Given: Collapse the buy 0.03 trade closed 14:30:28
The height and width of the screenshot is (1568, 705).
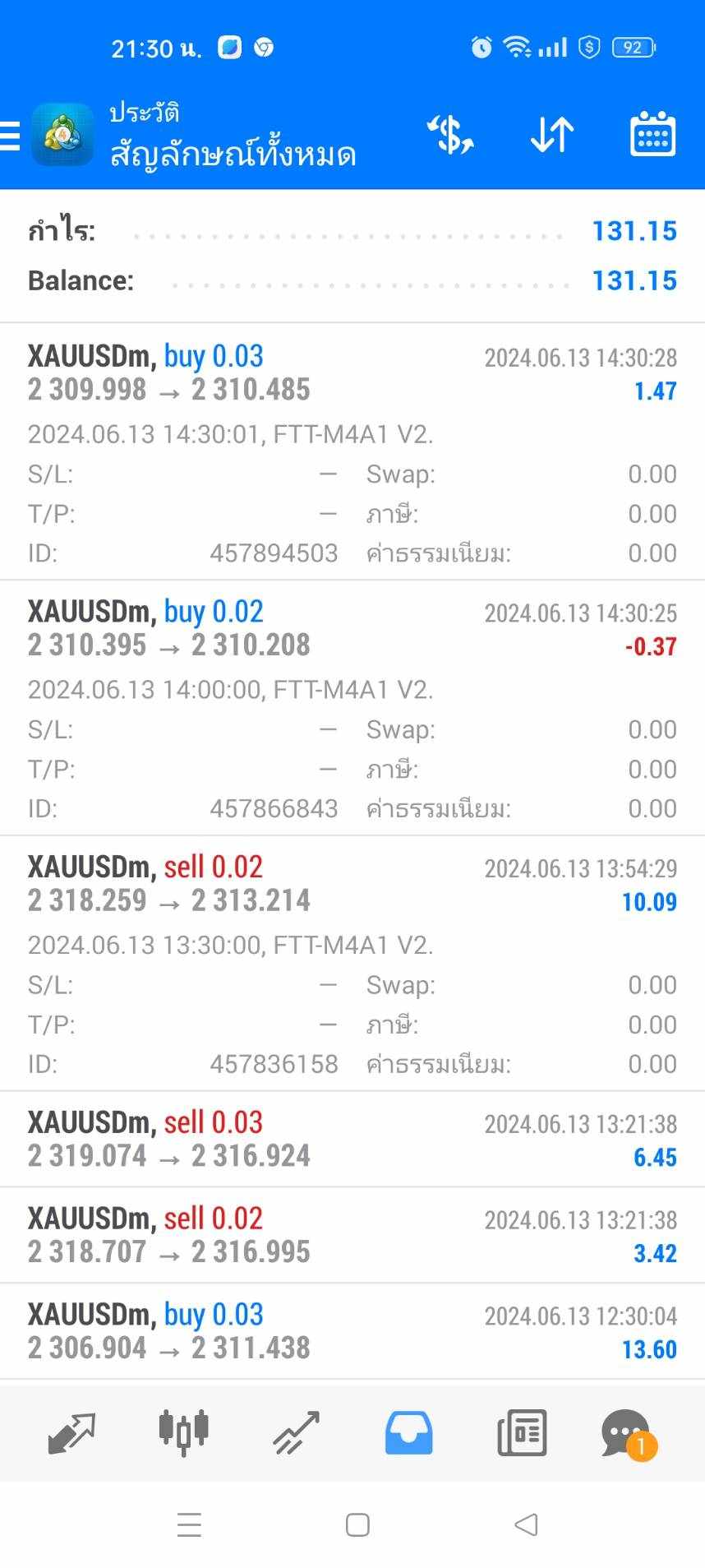Looking at the screenshot, I should [x=352, y=451].
